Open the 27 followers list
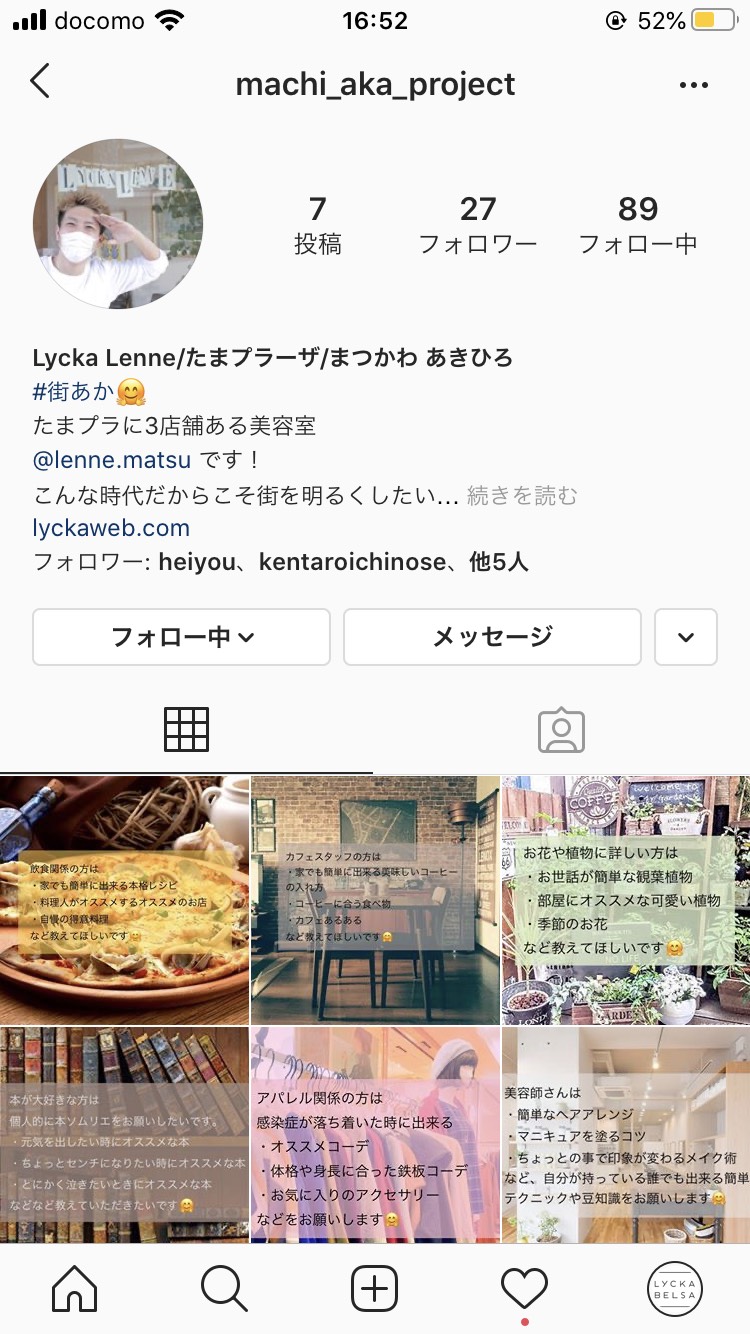Viewport: 750px width, 1334px height. 478,224
